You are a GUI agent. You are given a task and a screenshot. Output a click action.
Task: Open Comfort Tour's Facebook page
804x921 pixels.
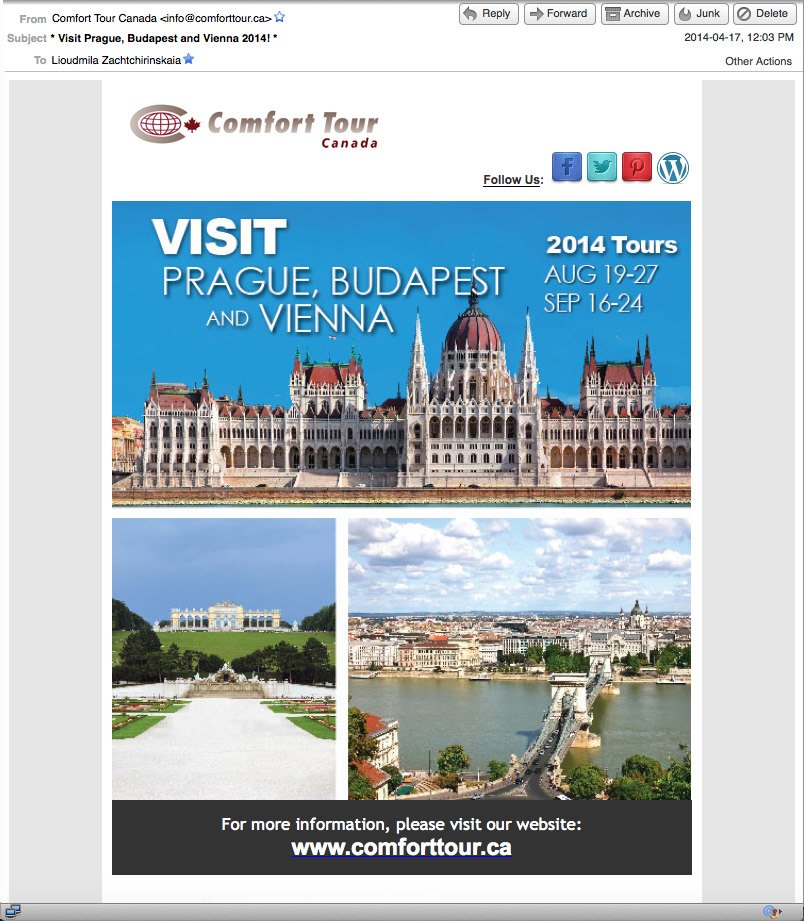coord(567,167)
